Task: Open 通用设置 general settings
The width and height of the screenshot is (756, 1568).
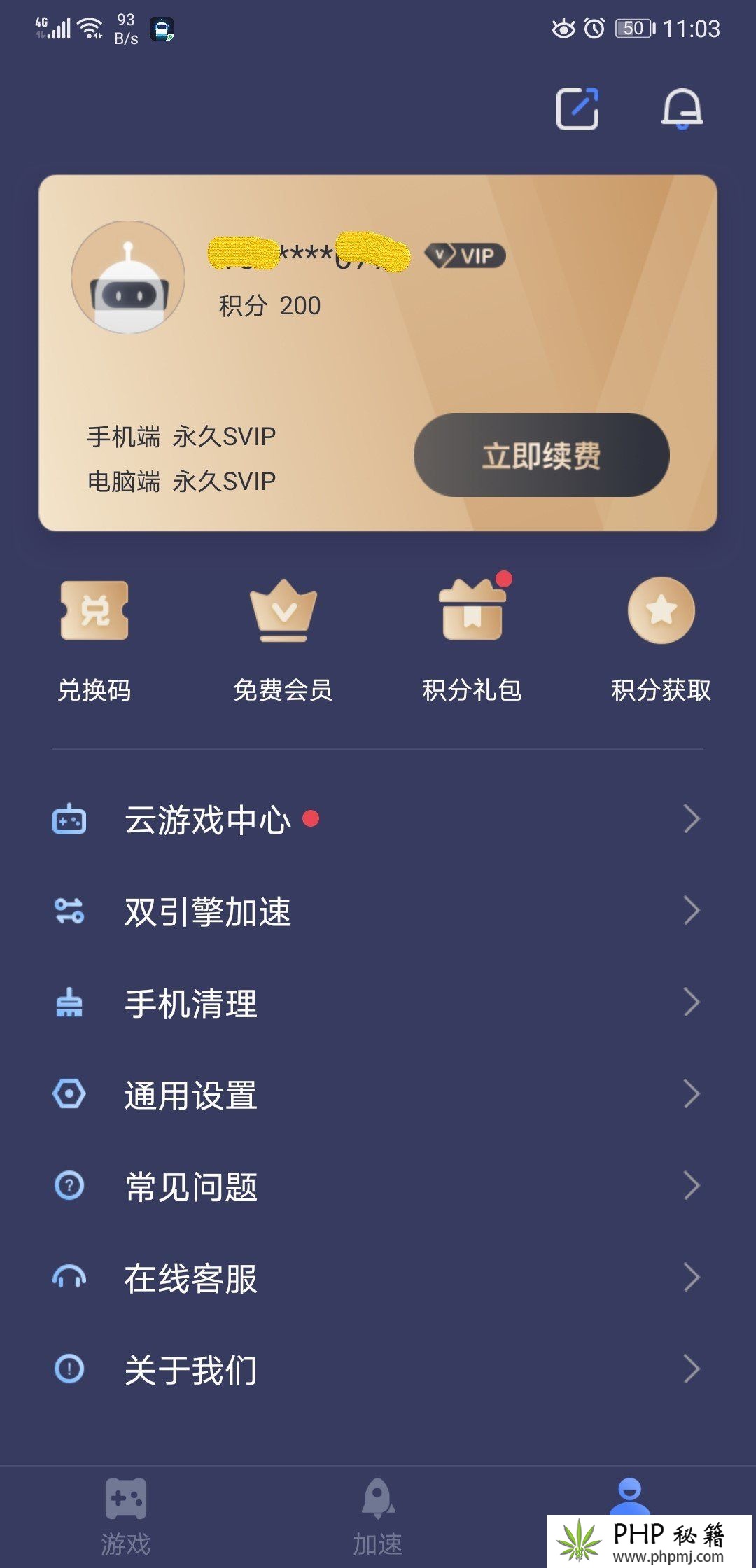Action: (378, 1094)
